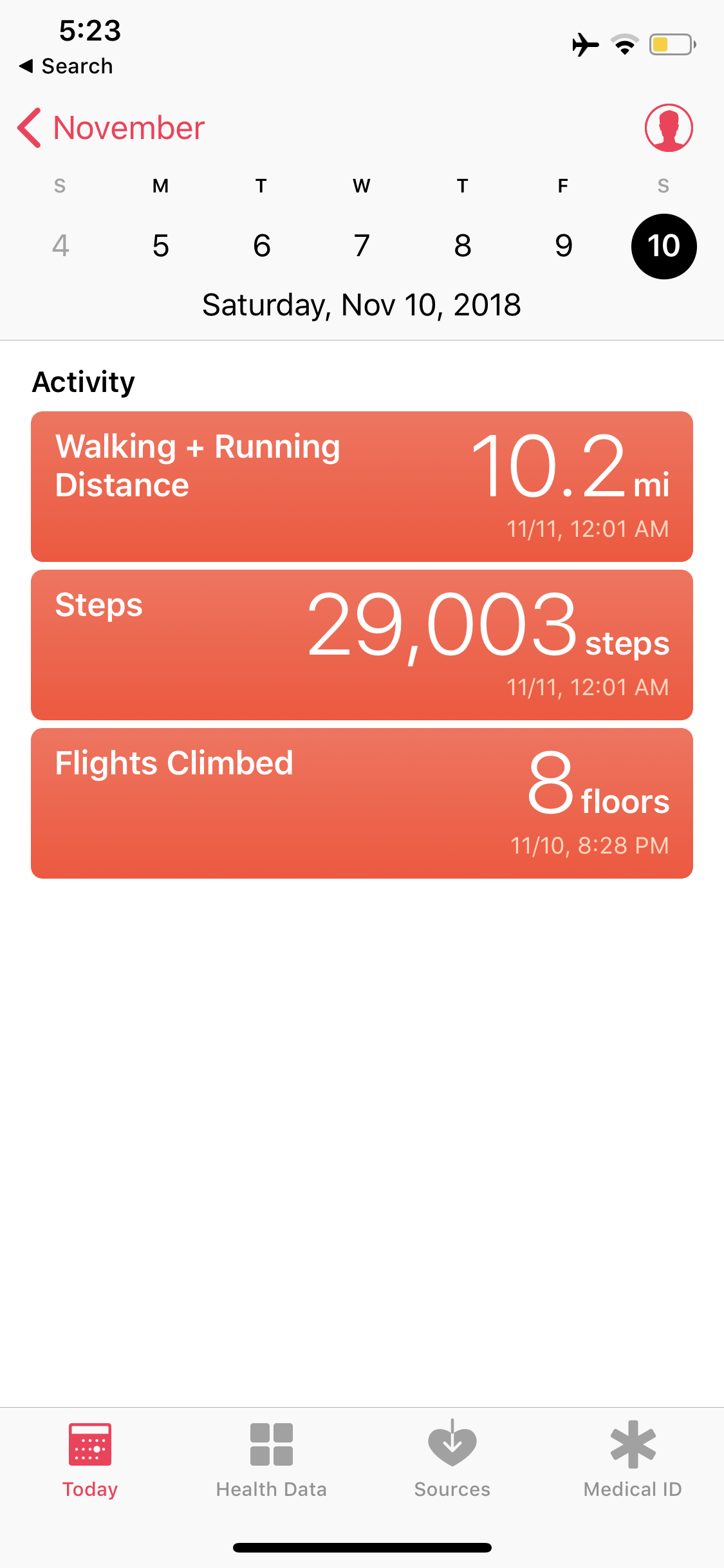Go back to the November calendar
This screenshot has height=1568, width=724.
coord(111,128)
